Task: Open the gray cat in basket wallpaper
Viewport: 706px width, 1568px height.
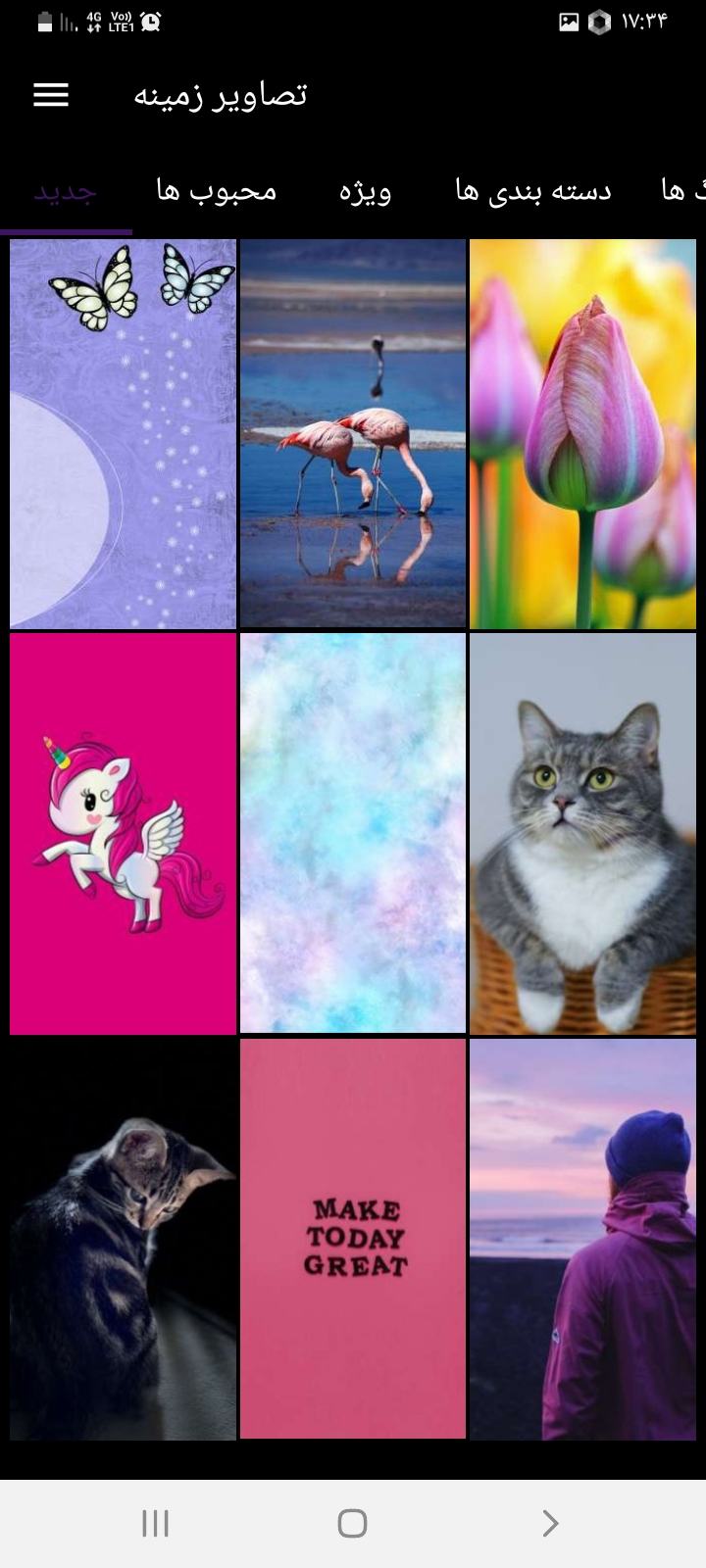Action: point(582,833)
